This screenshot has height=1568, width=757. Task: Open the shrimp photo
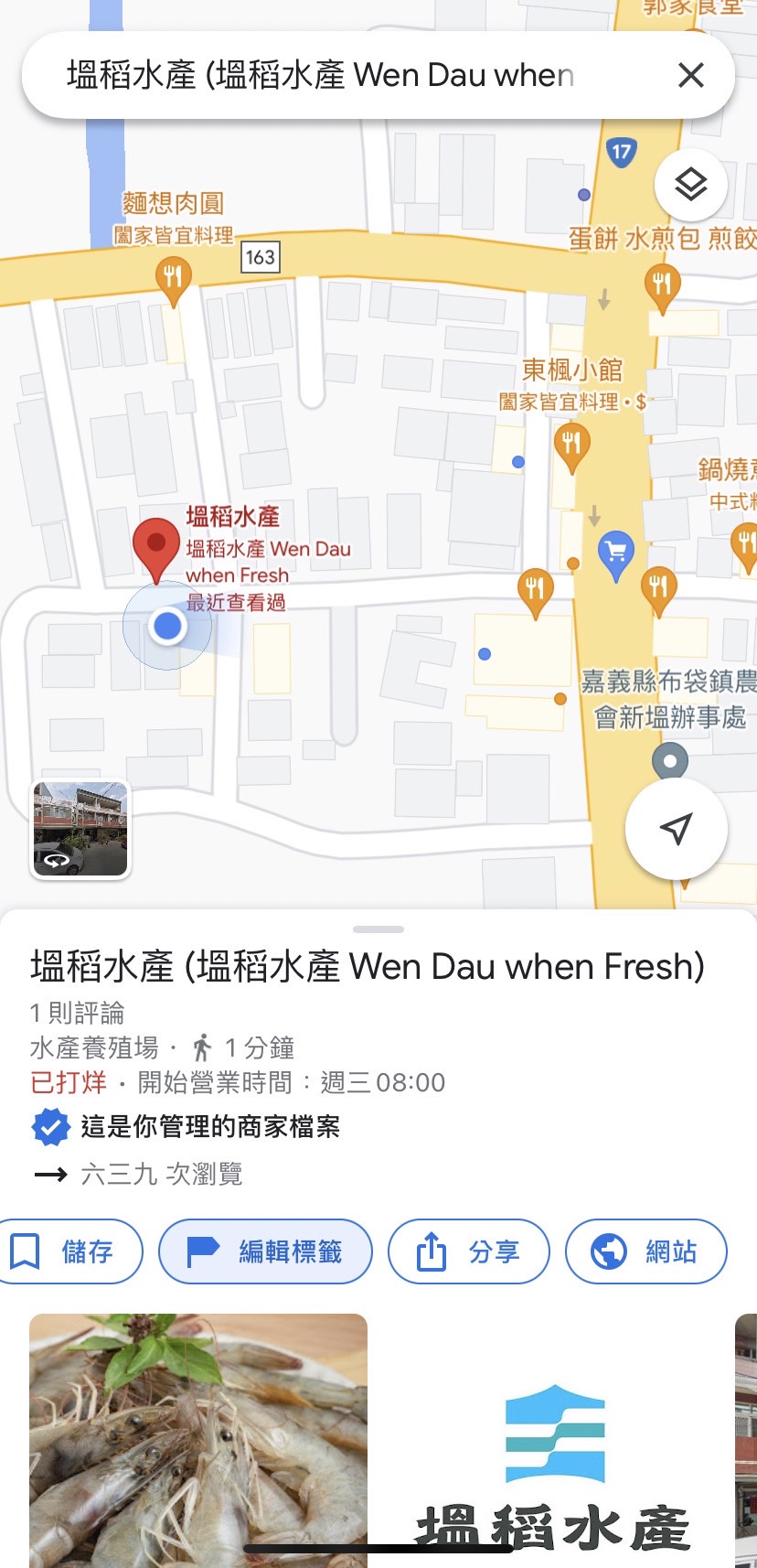point(197,1436)
